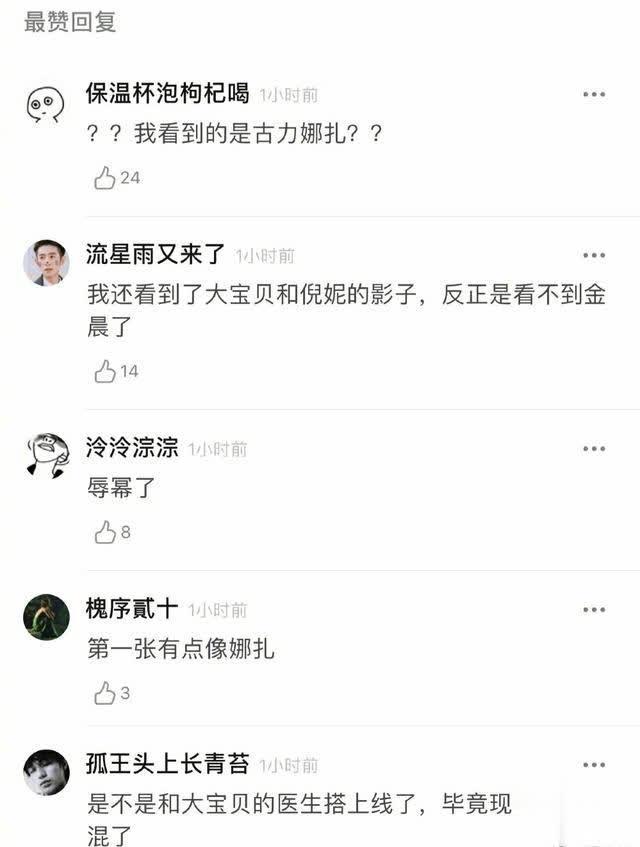Open more options for 泠泠淙淙's comment
This screenshot has height=847, width=640.
(594, 448)
